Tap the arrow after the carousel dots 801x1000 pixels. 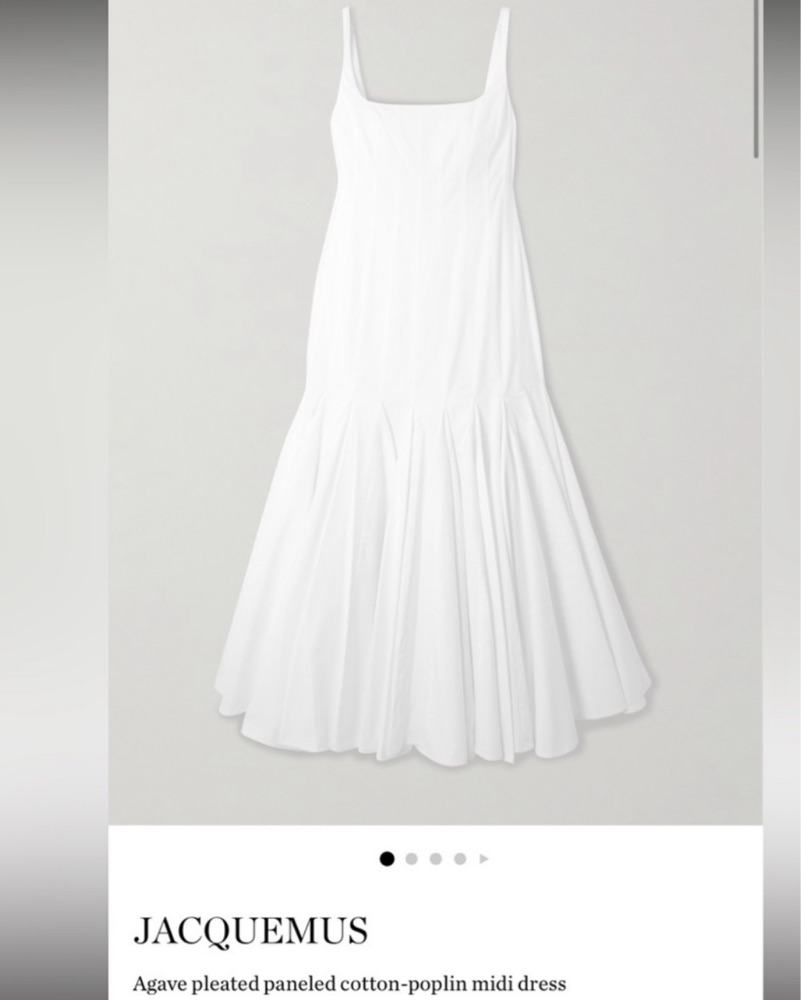pyautogui.click(x=484, y=858)
